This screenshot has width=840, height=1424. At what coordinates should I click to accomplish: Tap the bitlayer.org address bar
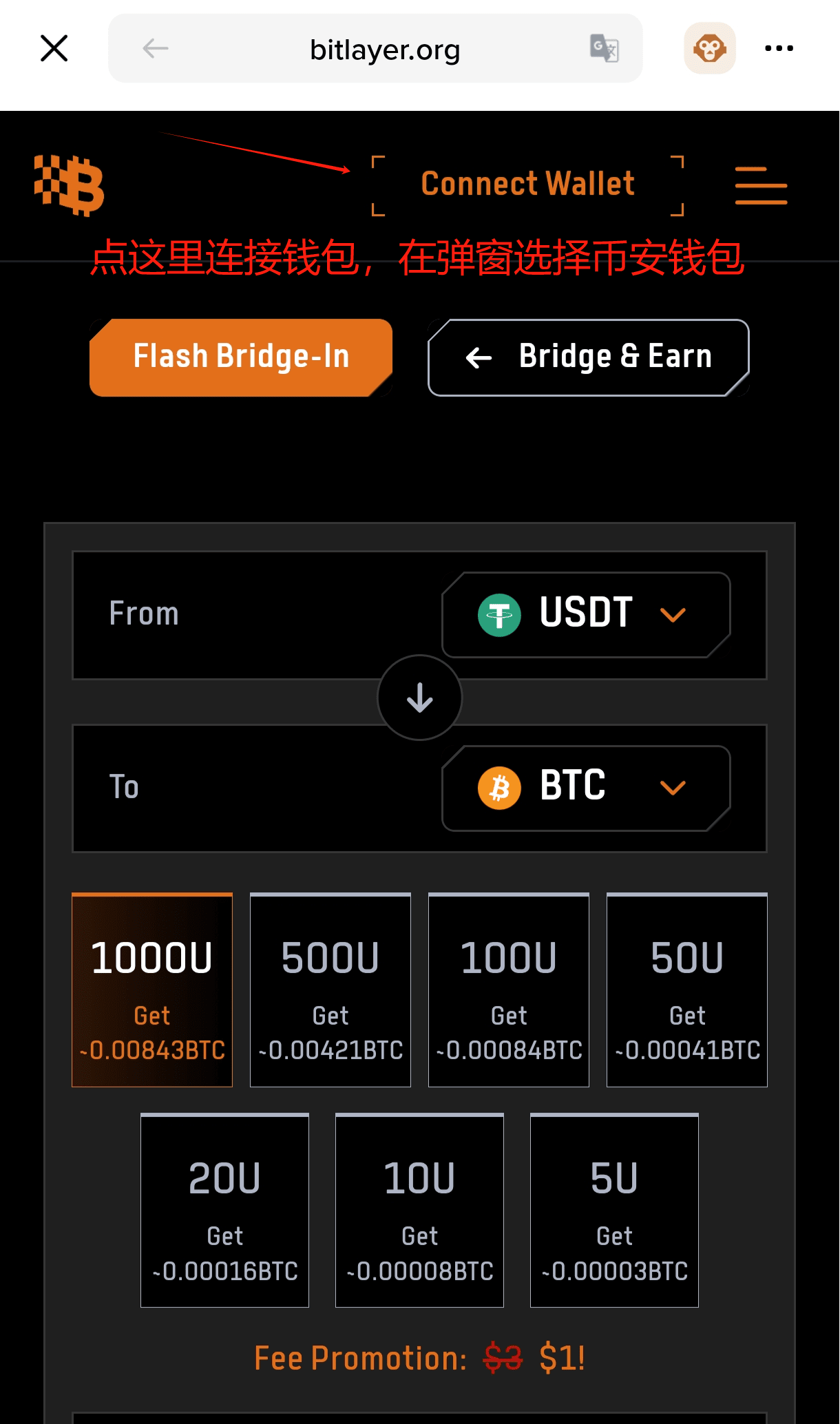[375, 48]
